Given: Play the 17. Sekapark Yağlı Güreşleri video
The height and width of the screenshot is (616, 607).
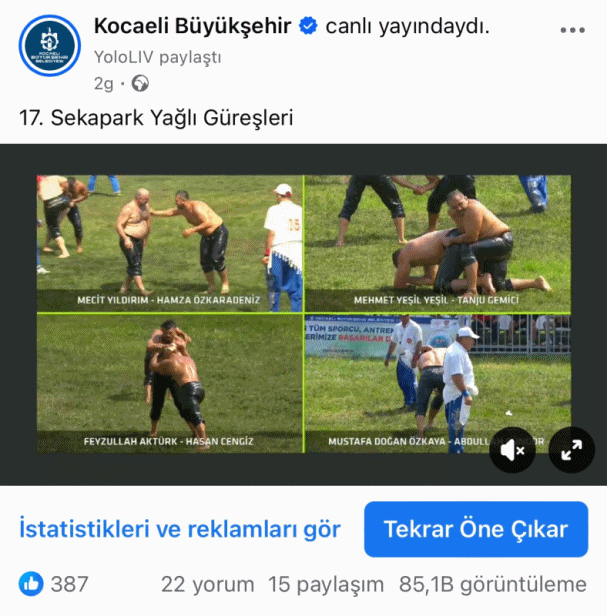Looking at the screenshot, I should pyautogui.click(x=303, y=313).
